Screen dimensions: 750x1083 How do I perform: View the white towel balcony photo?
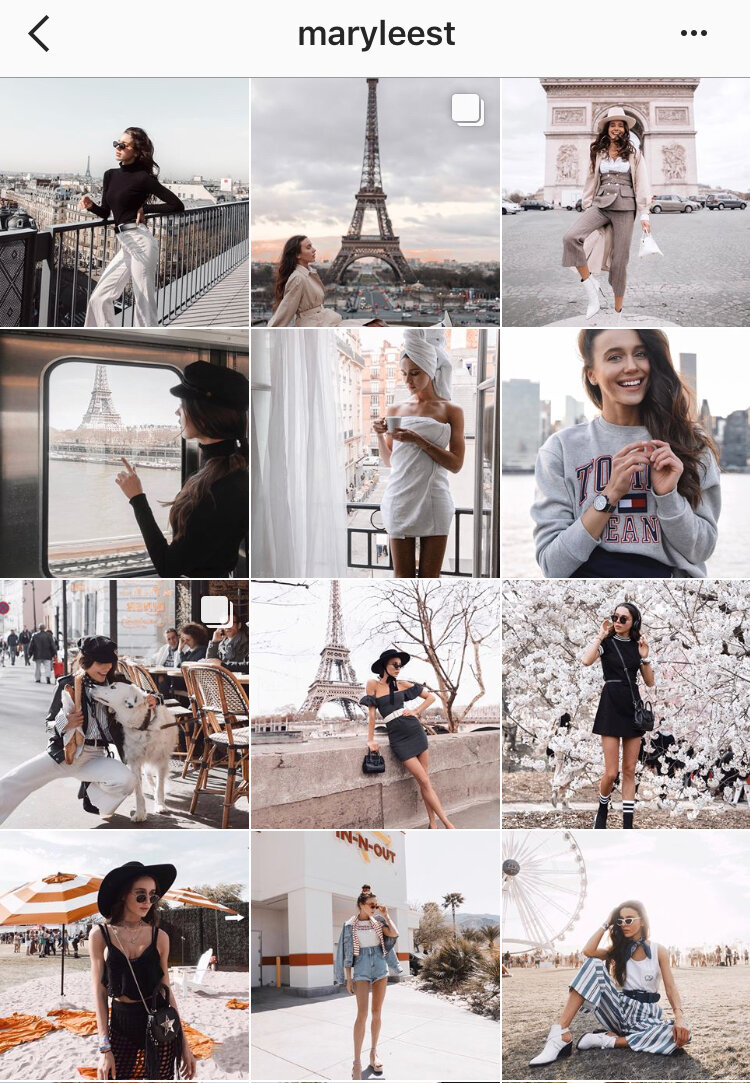pyautogui.click(x=375, y=454)
